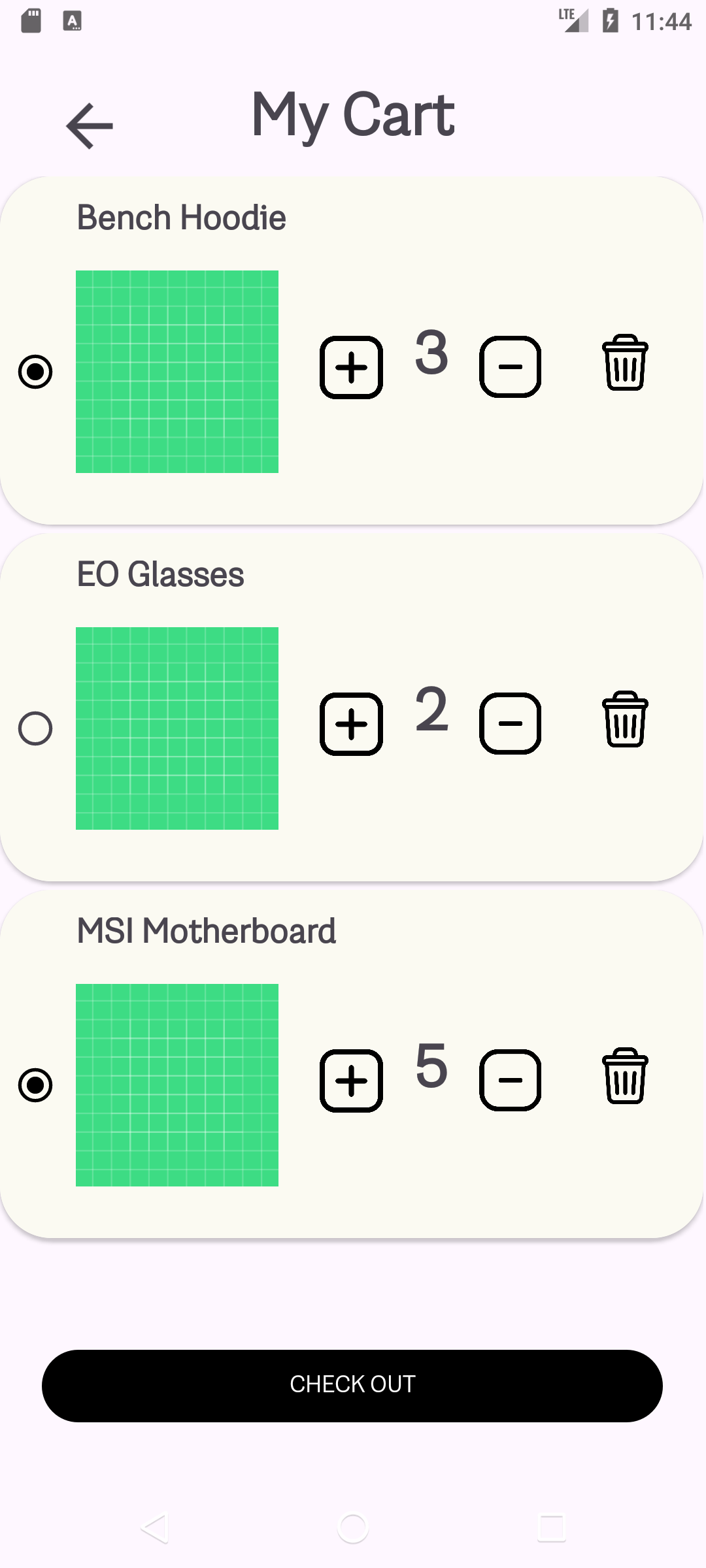
Task: Add one more MSI Motherboard
Action: (351, 1081)
